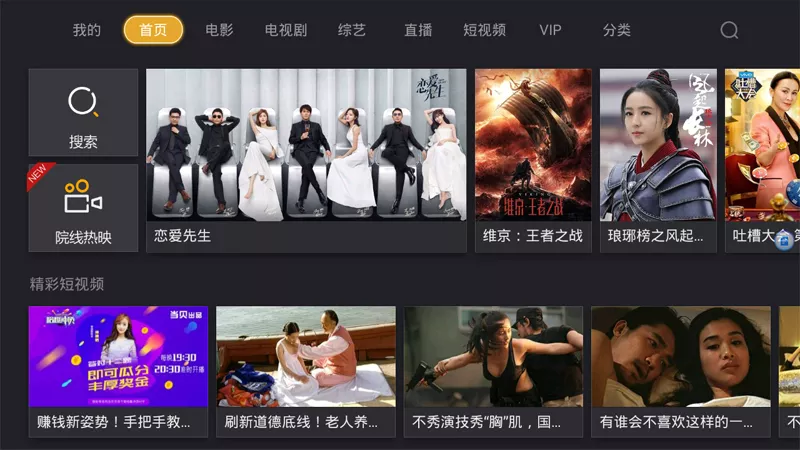Open the 短视频 tab
Screen dimensions: 800x450
pos(484,30)
